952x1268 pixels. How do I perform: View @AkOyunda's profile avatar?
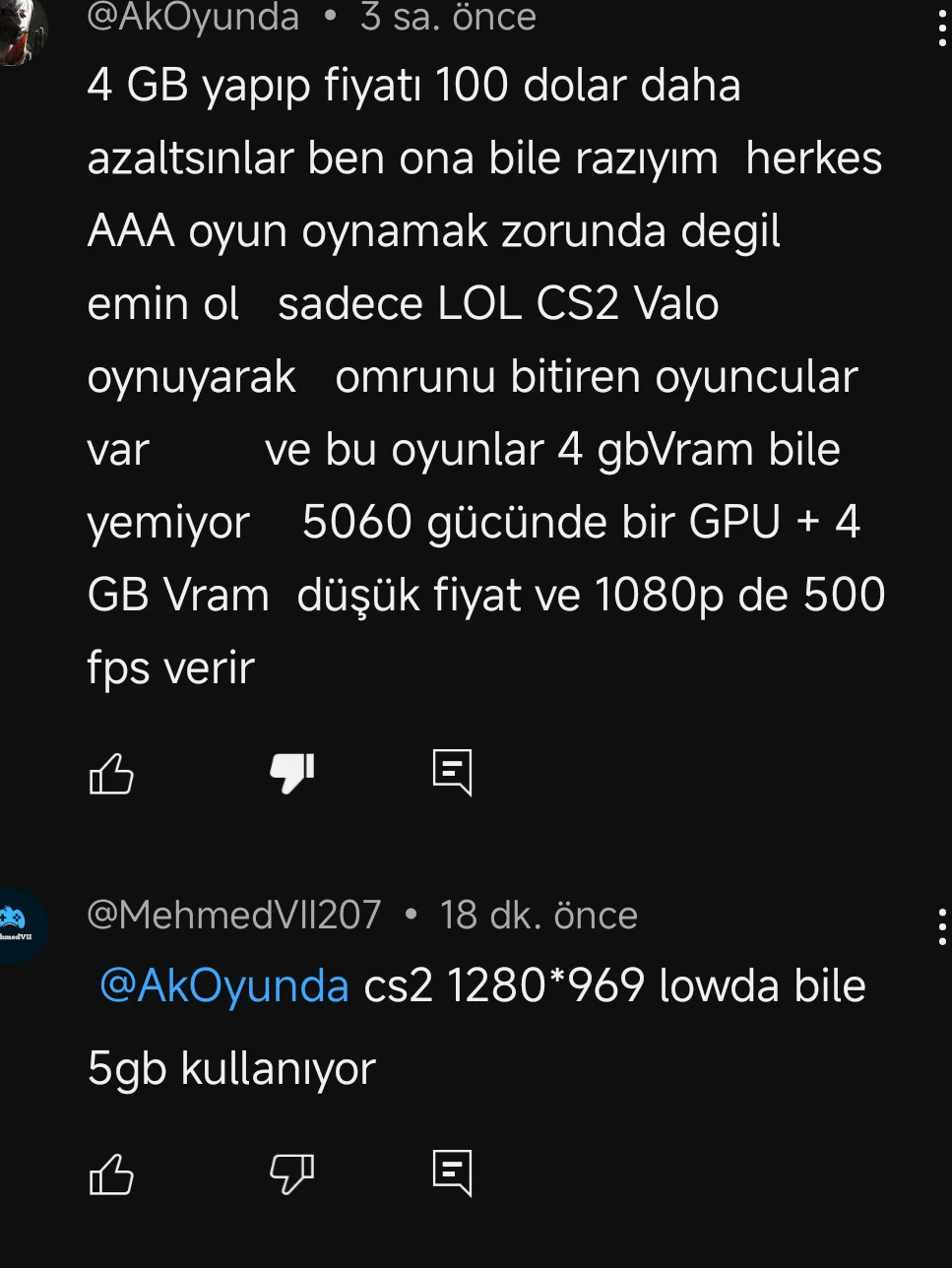18,28
